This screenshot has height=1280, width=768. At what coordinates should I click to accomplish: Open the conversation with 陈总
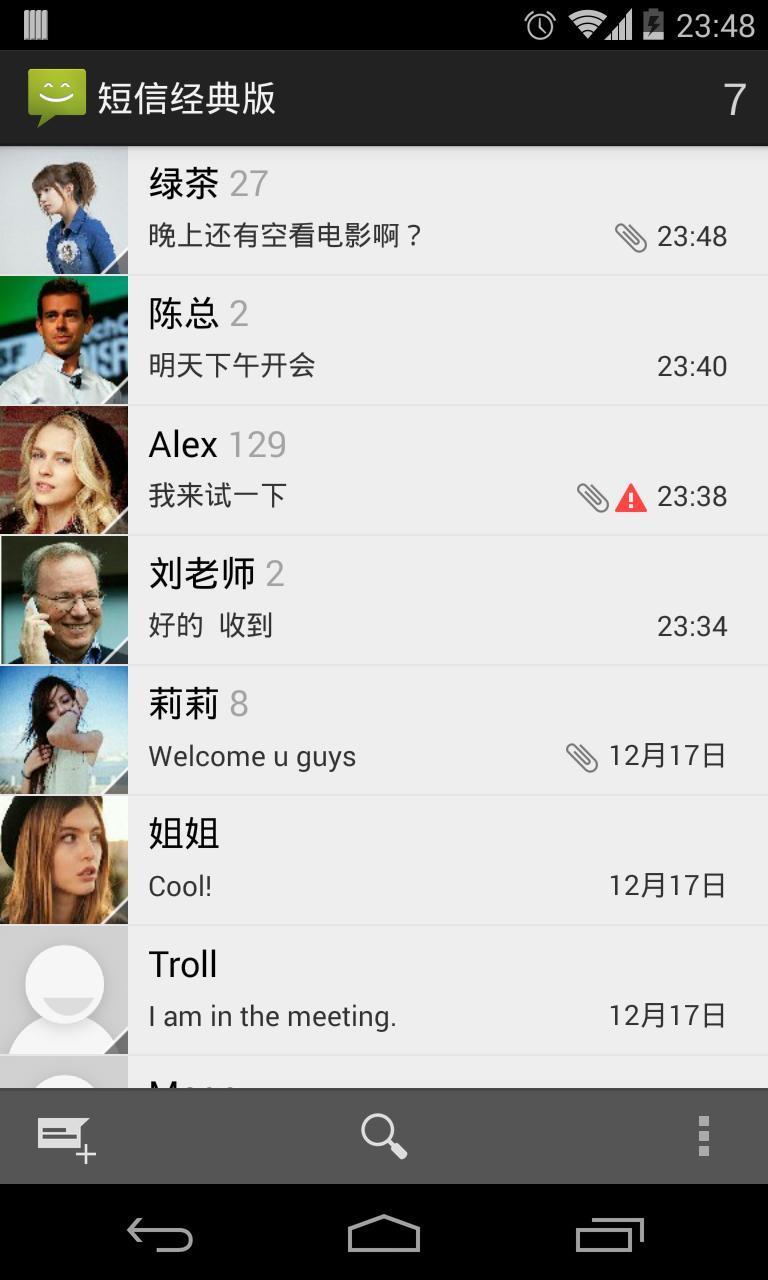click(400, 340)
